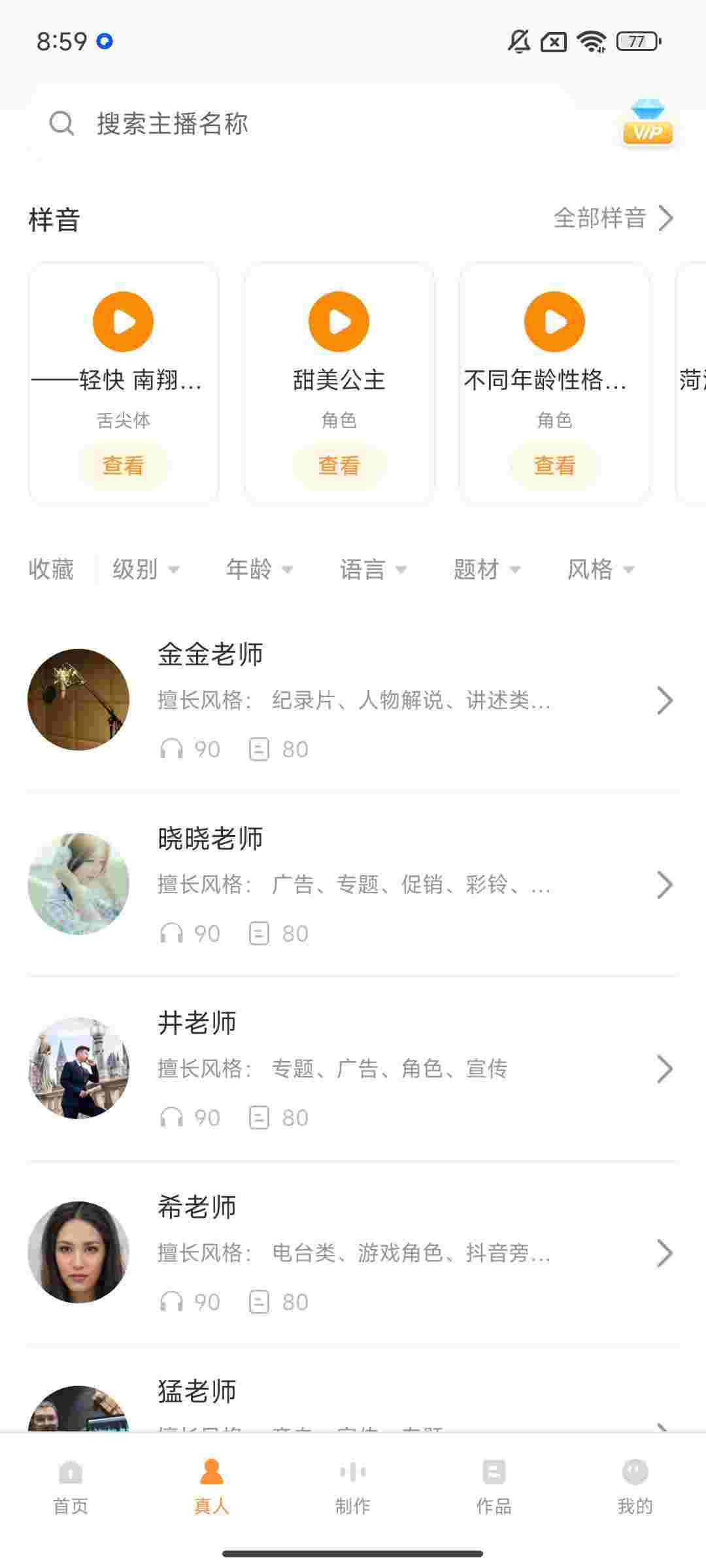View 希老师's voice actor page

[x=353, y=1252]
